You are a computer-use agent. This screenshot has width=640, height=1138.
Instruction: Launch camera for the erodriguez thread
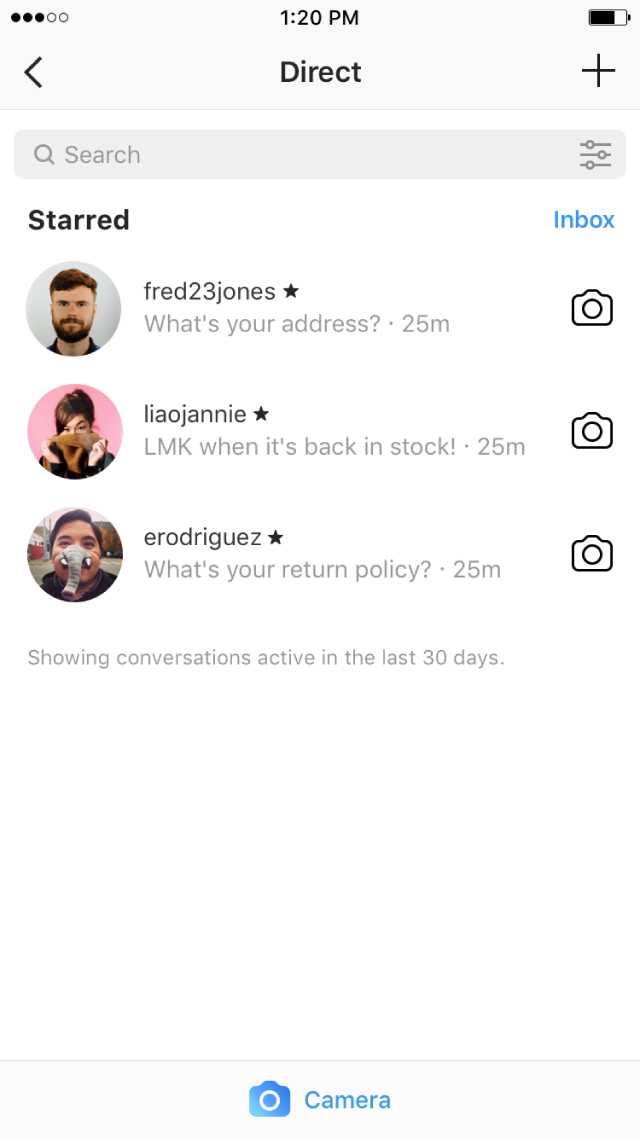tap(592, 554)
